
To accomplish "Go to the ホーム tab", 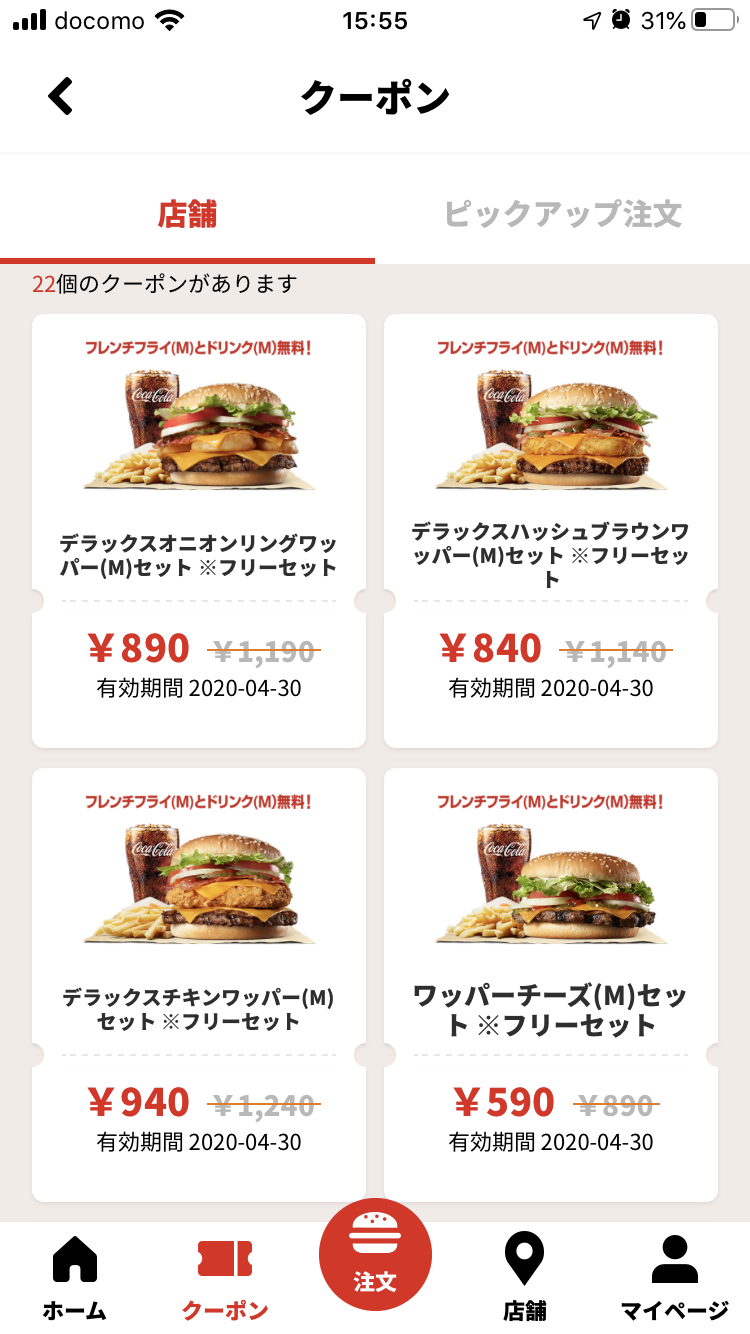I will point(74,1276).
